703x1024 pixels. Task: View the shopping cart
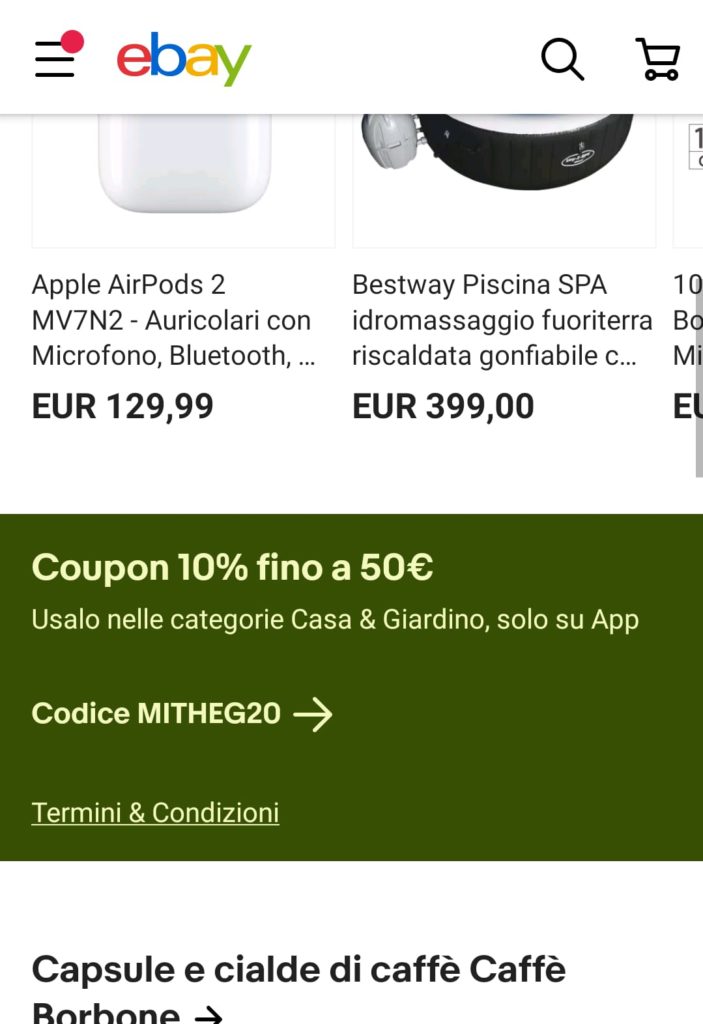657,59
